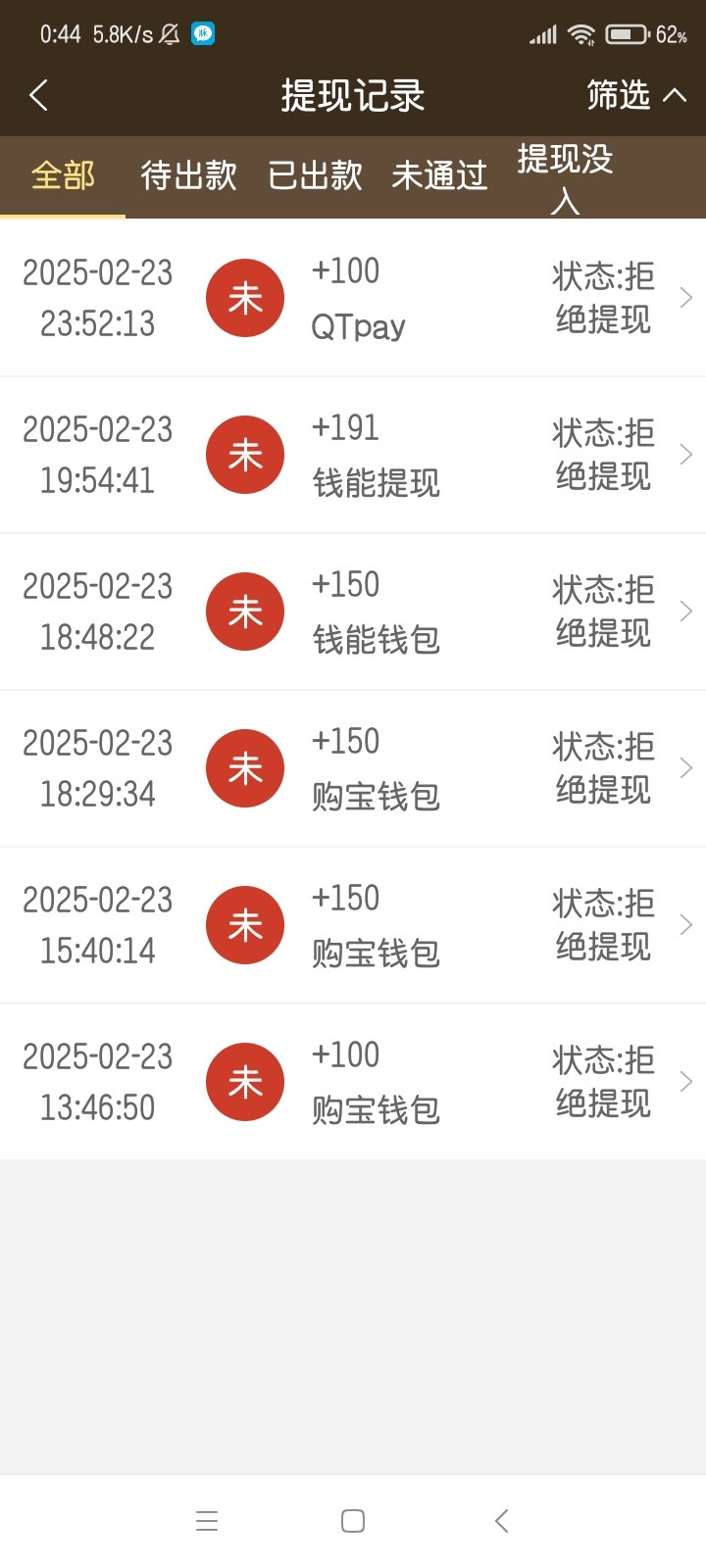Show the 未通过 tab
The height and width of the screenshot is (1568, 706).
click(x=439, y=175)
